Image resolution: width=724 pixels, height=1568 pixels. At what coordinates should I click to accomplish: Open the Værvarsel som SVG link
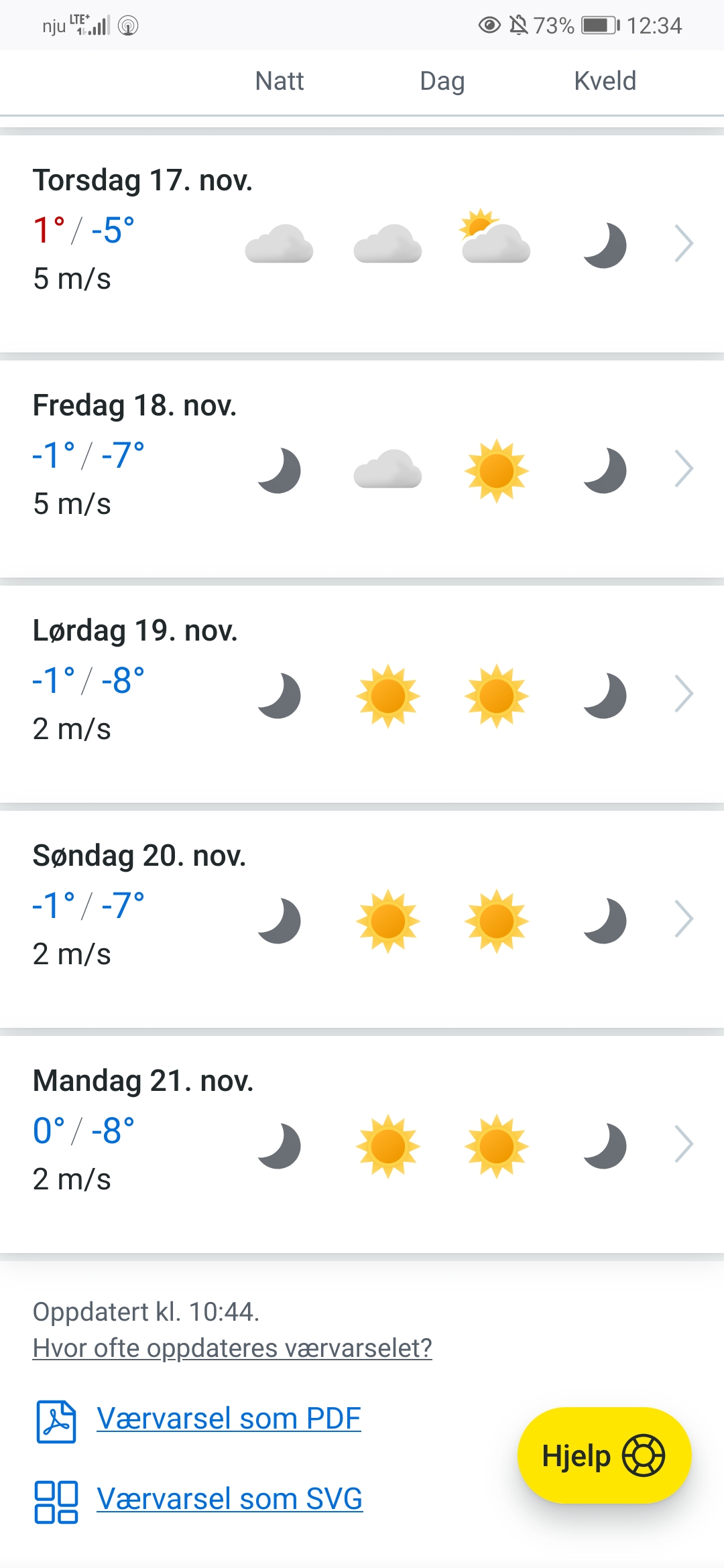[229, 1499]
